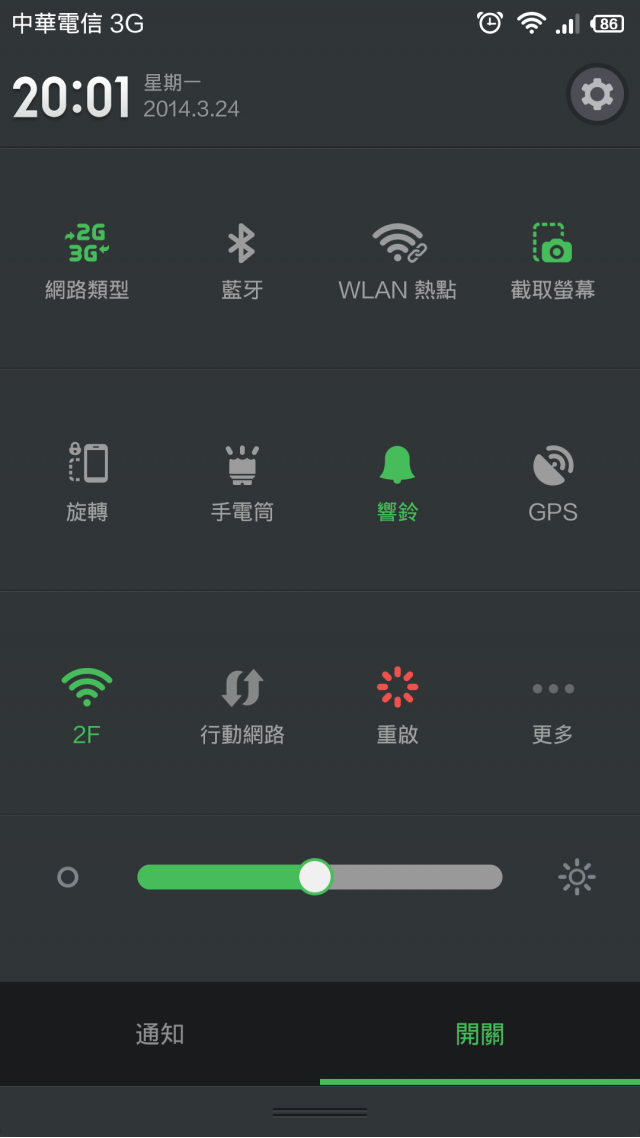Turn on 藍牙 Bluetooth

[242, 261]
